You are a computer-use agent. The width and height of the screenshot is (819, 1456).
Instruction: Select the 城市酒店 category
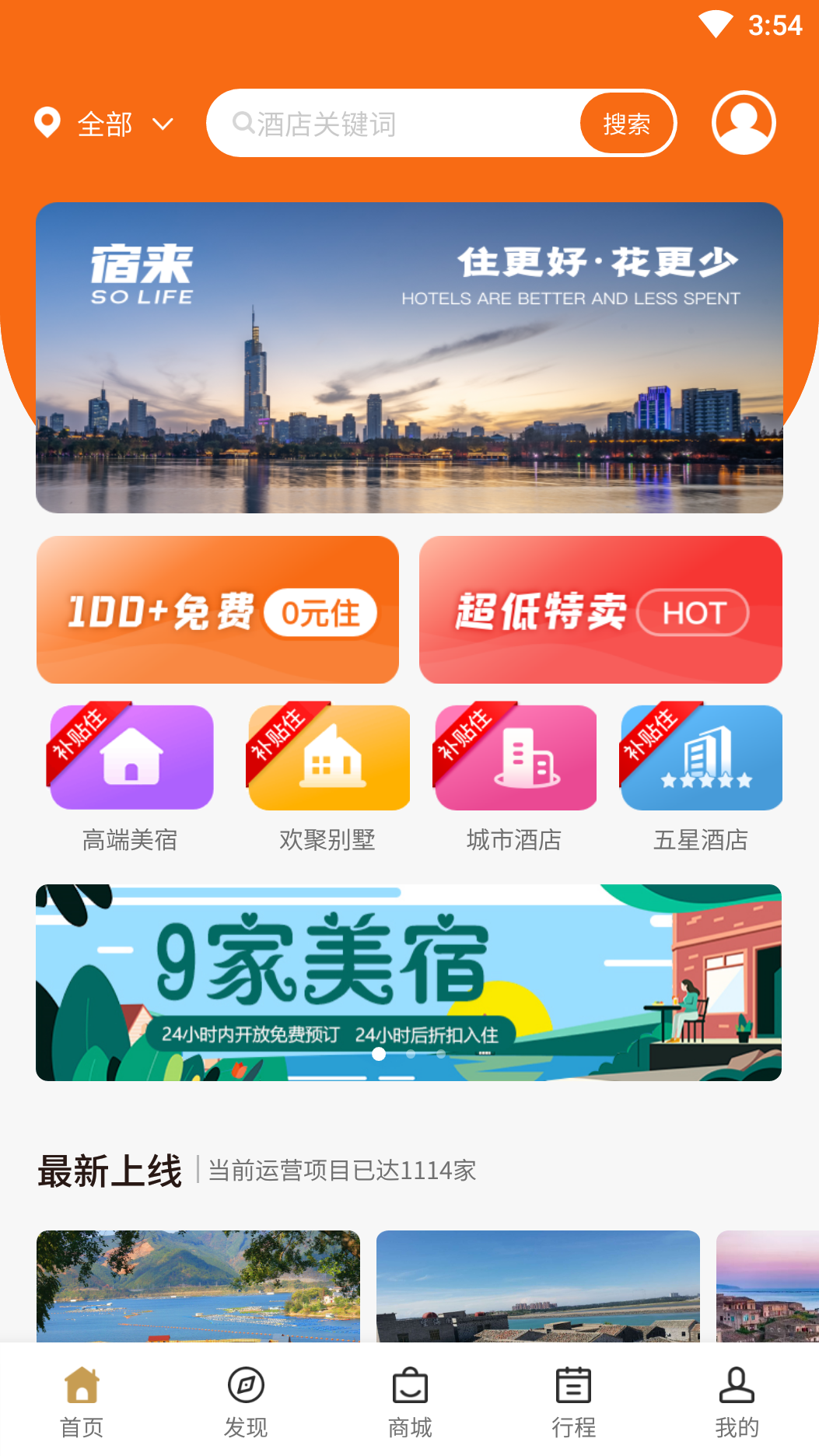515,777
